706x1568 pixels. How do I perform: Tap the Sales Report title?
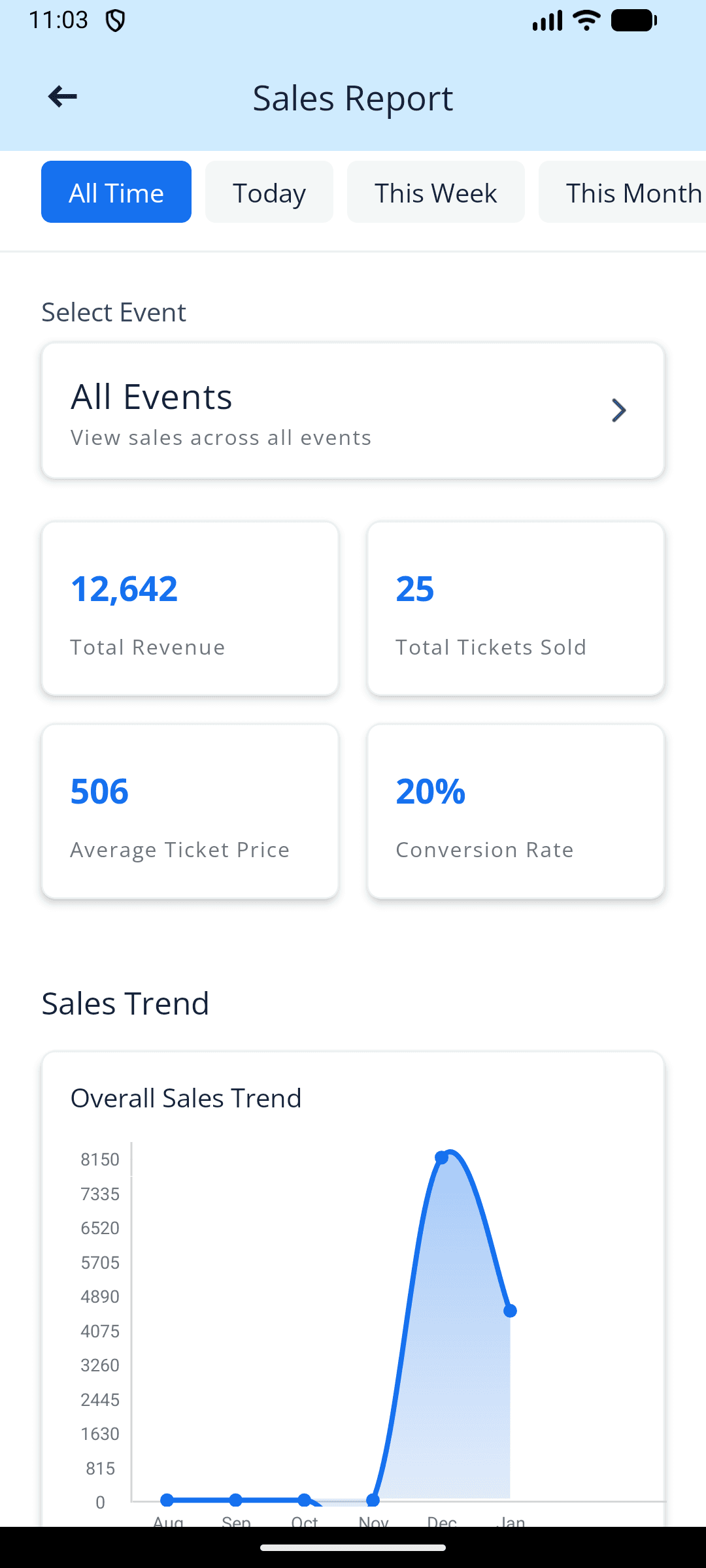(352, 98)
